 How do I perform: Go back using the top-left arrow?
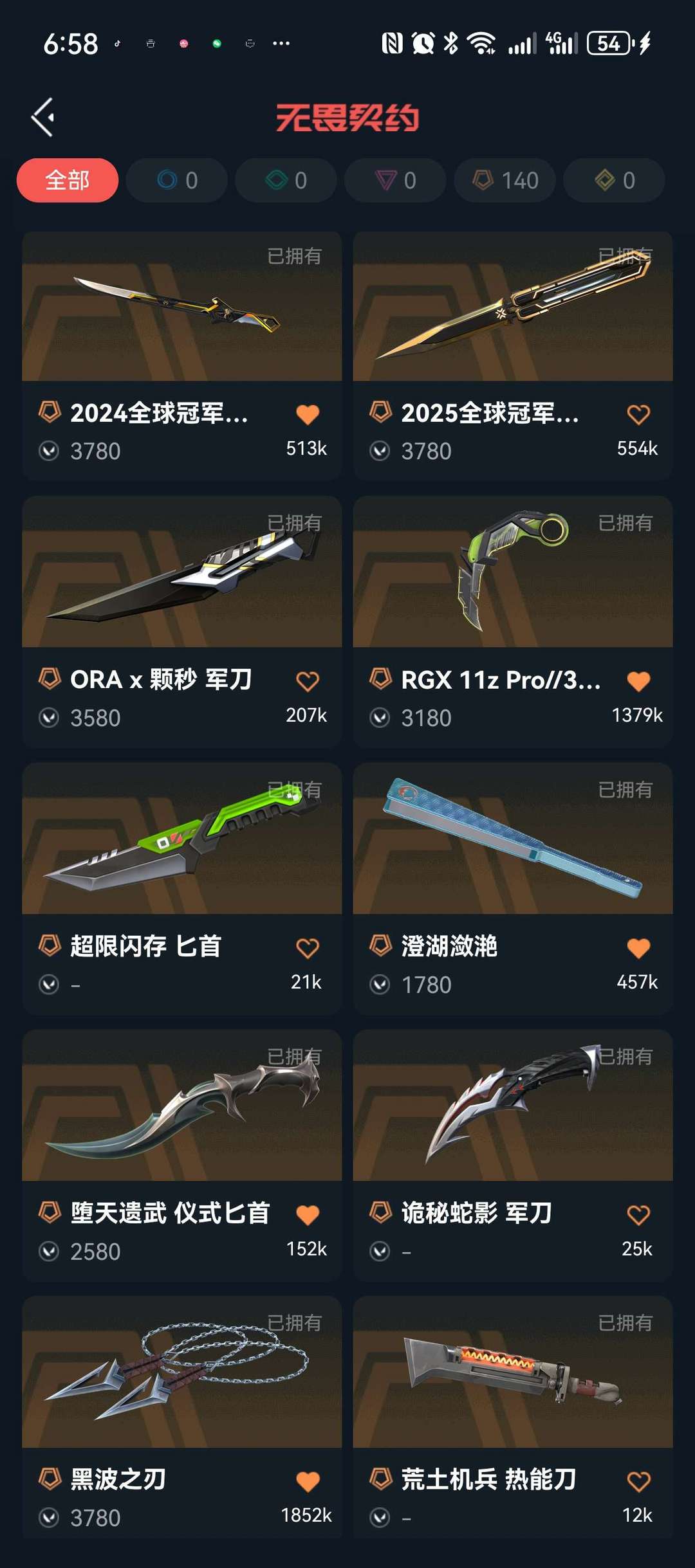tap(43, 117)
